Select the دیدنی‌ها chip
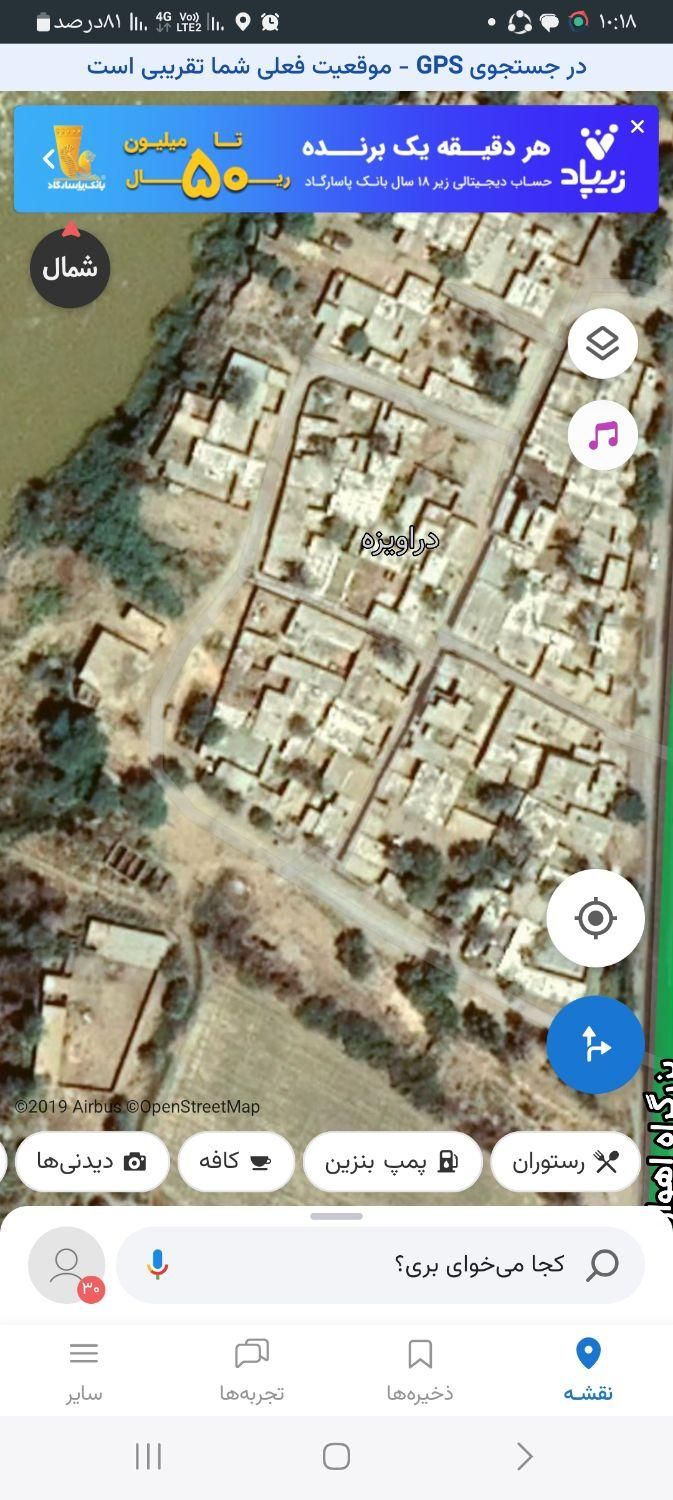673x1500 pixels. click(92, 1162)
